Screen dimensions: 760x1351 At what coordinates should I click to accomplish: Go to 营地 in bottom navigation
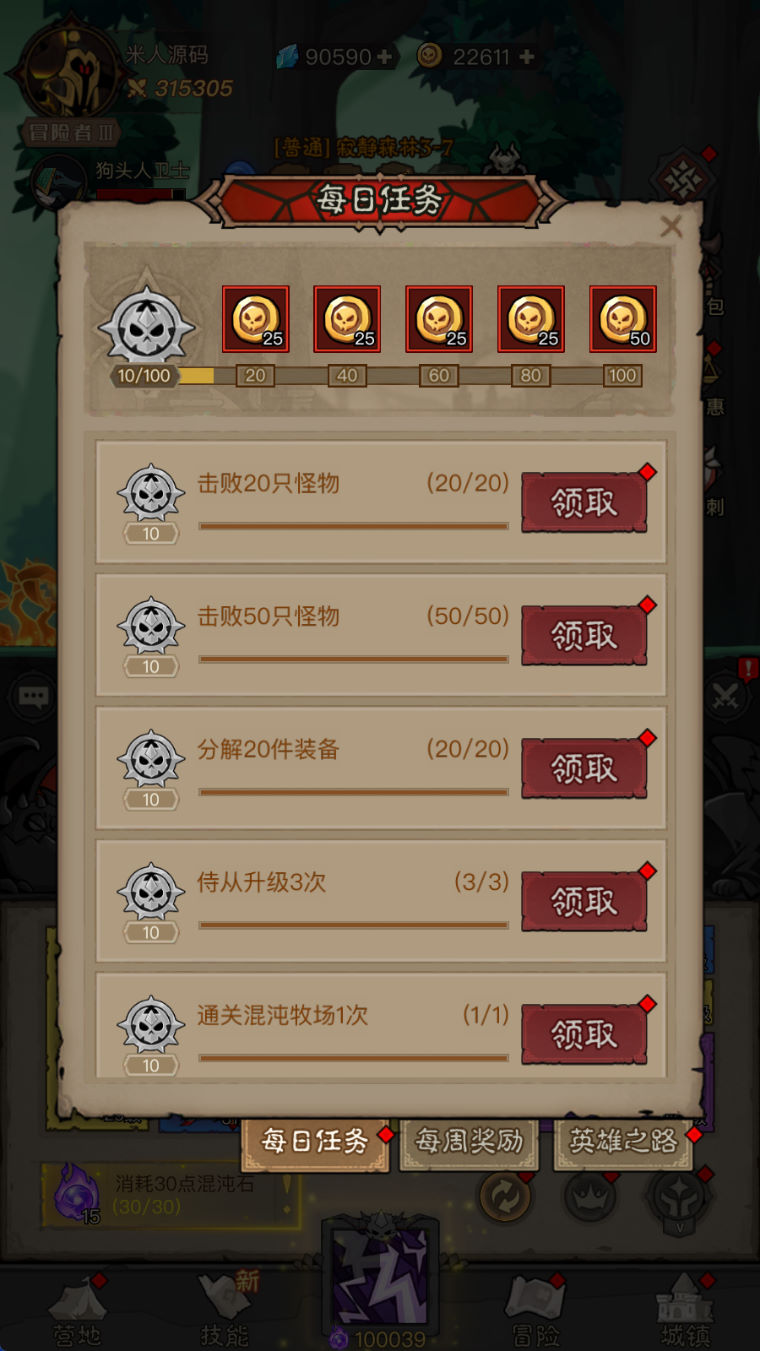pos(77,1310)
